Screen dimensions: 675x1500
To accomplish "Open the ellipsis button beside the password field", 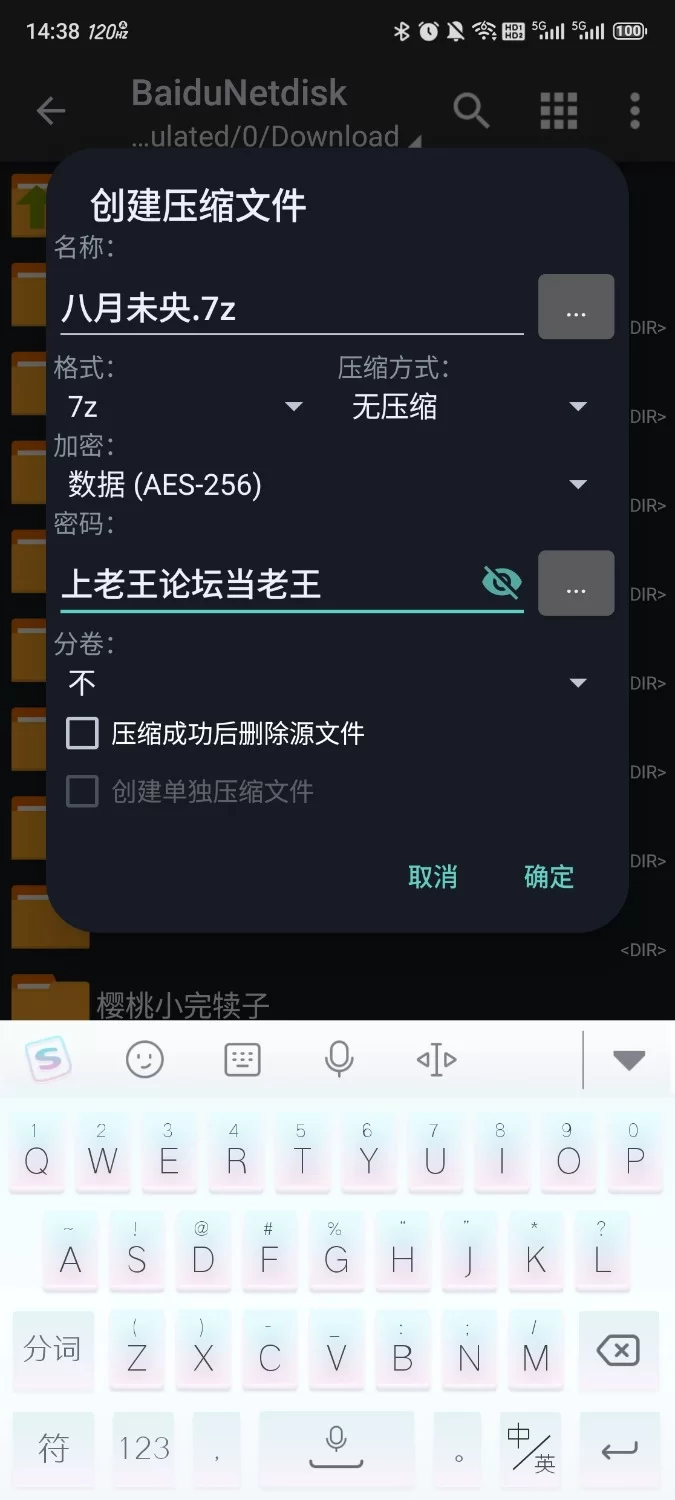I will (576, 583).
